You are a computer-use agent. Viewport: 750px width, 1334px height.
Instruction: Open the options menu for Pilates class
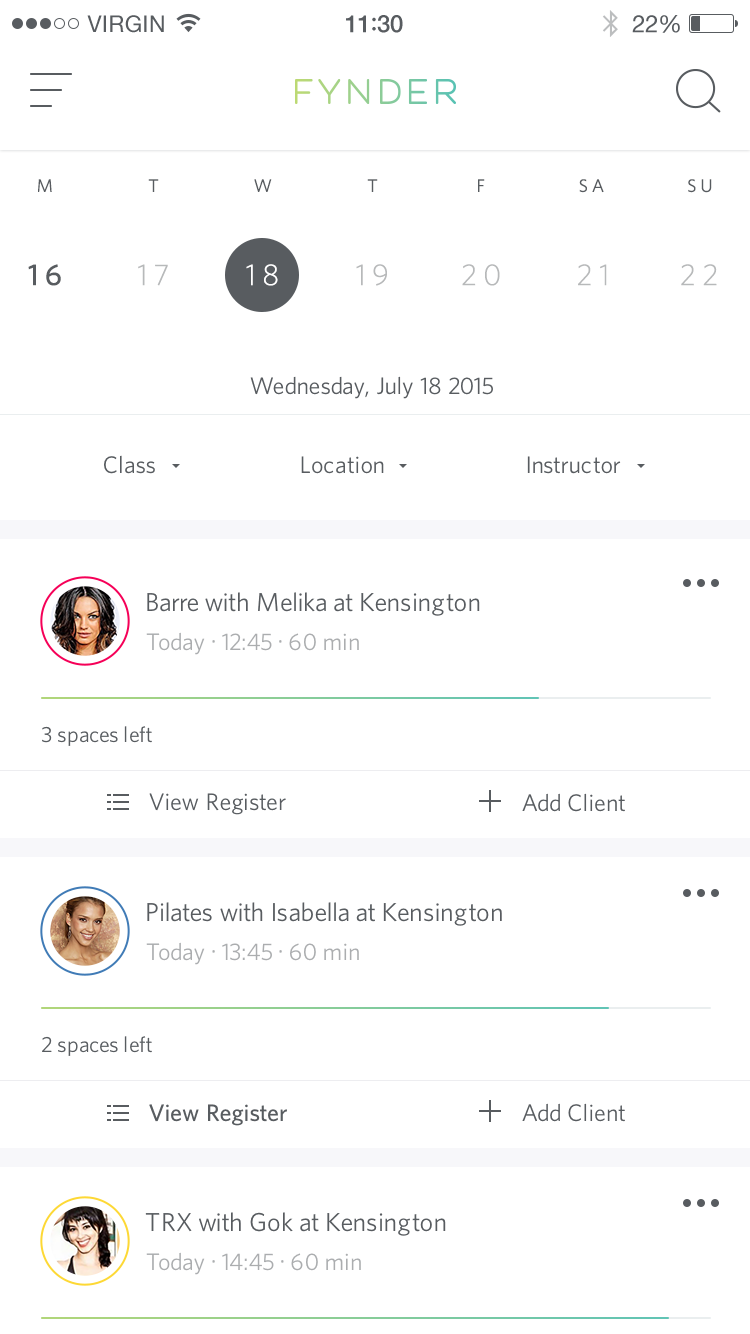[700, 893]
